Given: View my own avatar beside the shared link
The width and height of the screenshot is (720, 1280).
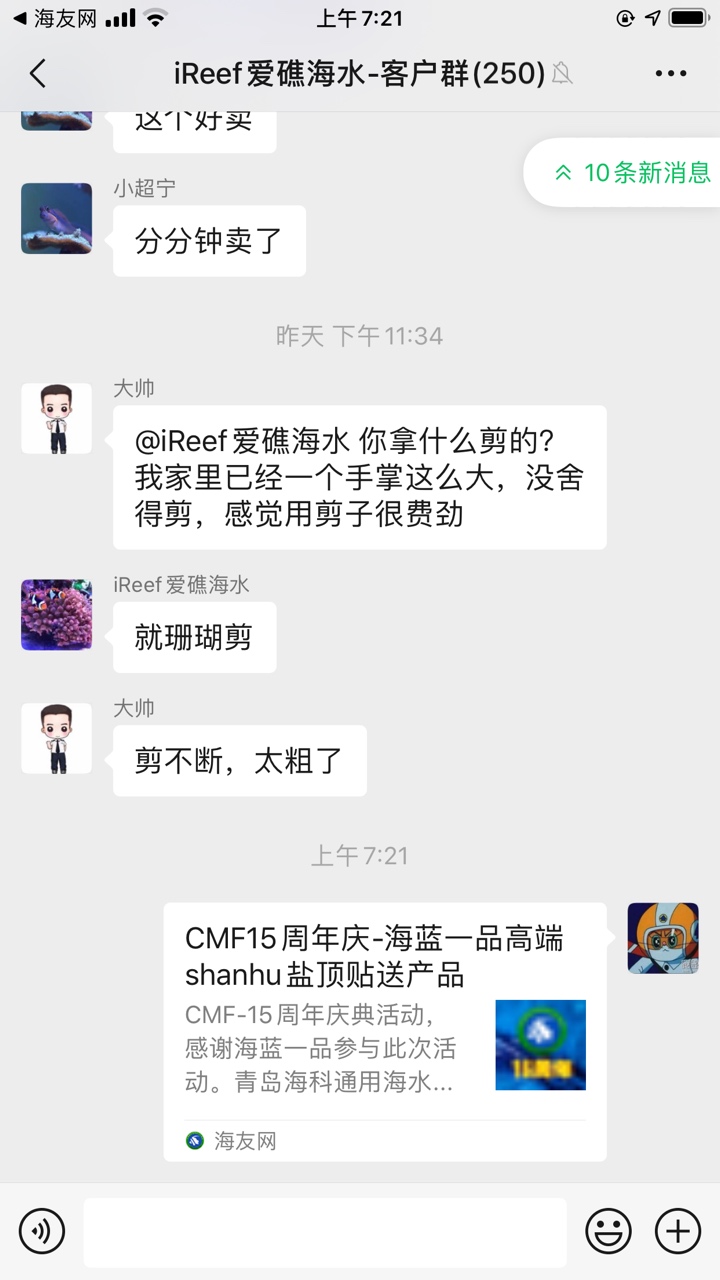Looking at the screenshot, I should (662, 938).
